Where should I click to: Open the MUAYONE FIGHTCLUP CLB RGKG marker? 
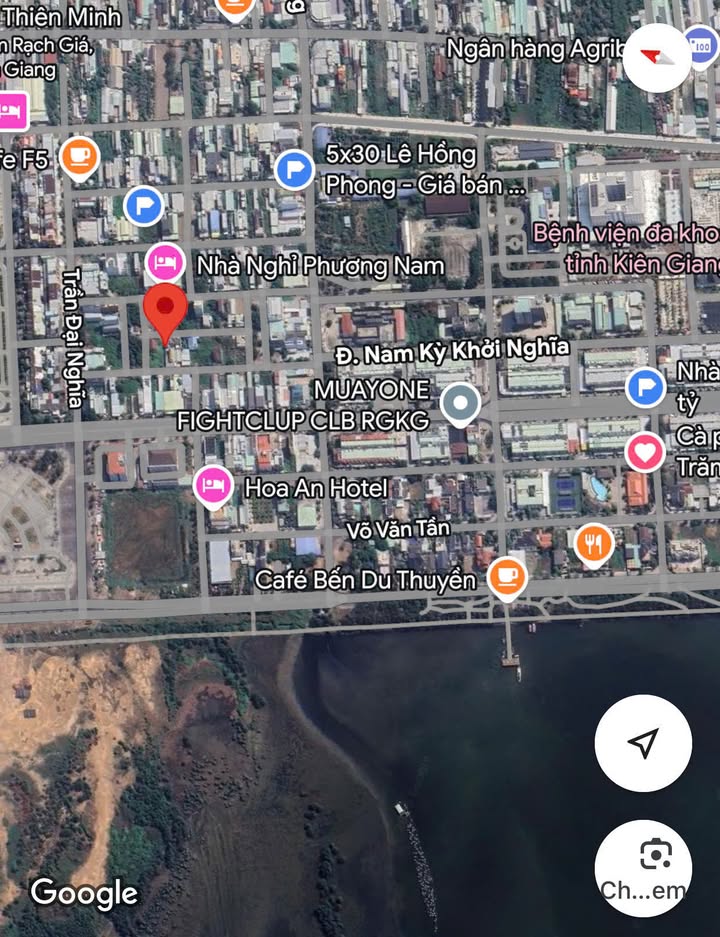point(460,404)
